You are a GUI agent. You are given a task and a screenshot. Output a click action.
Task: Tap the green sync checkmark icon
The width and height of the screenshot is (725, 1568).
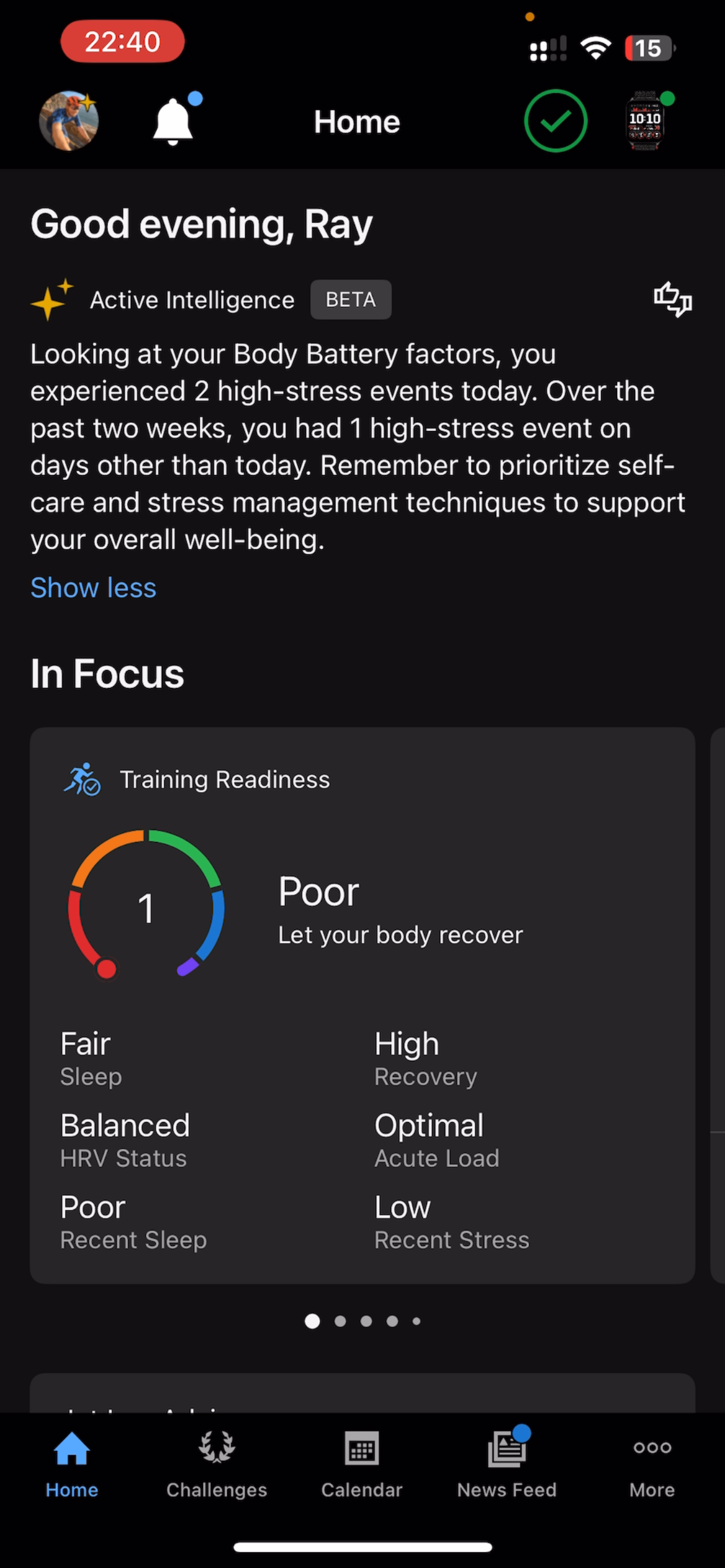click(555, 121)
